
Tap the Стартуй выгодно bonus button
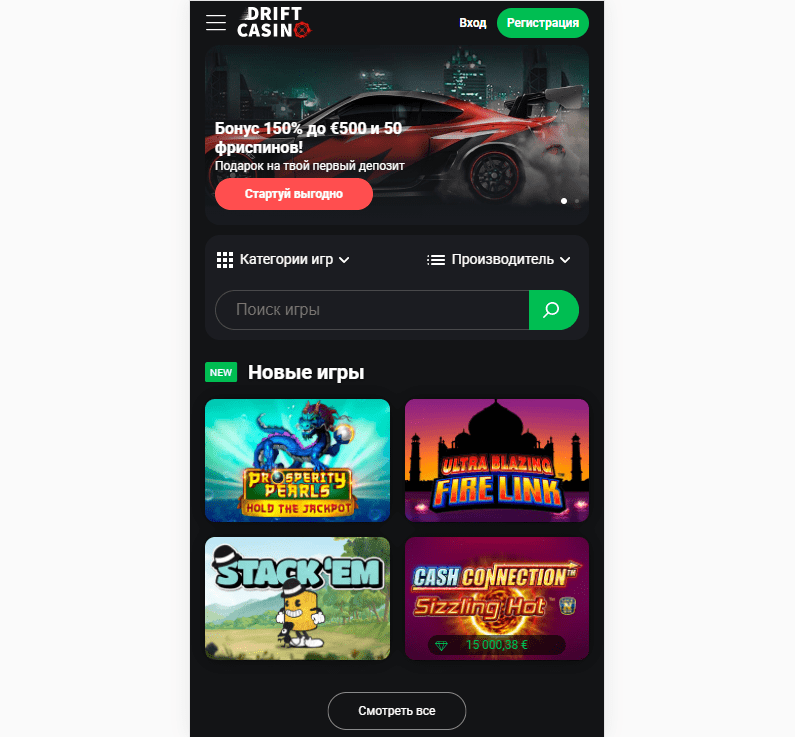click(x=293, y=194)
